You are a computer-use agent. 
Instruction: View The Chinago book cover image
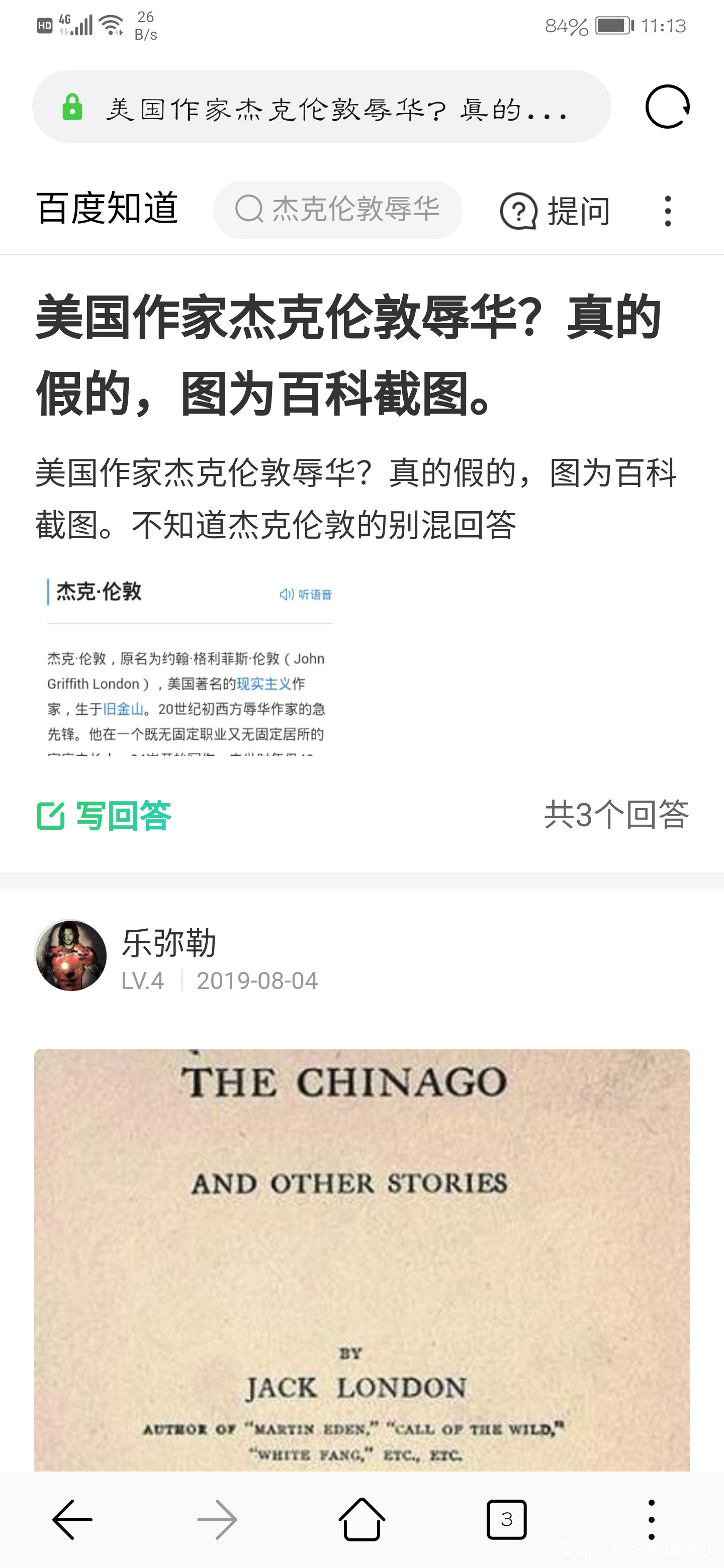coord(361,1260)
